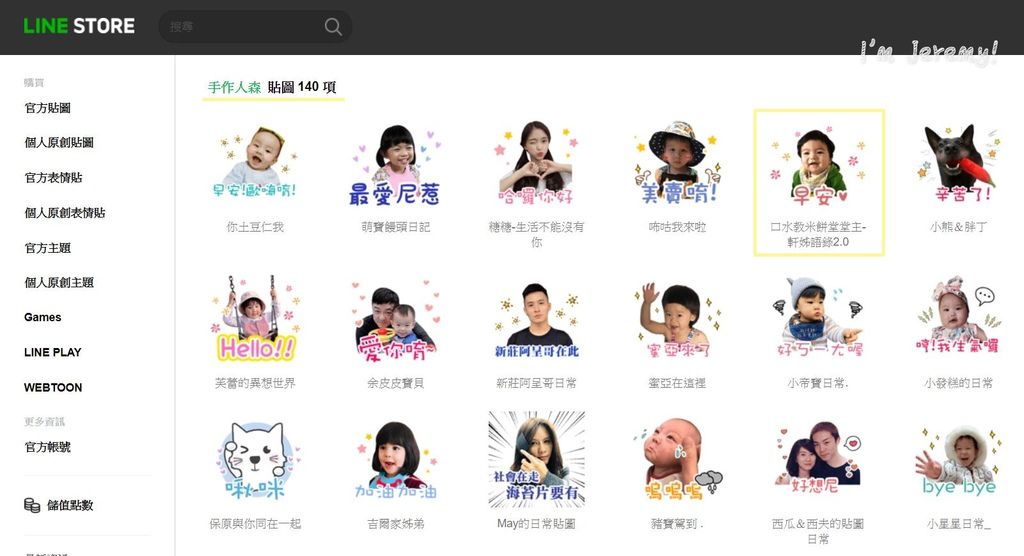Select 官方主題 in the sidebar

tap(47, 248)
